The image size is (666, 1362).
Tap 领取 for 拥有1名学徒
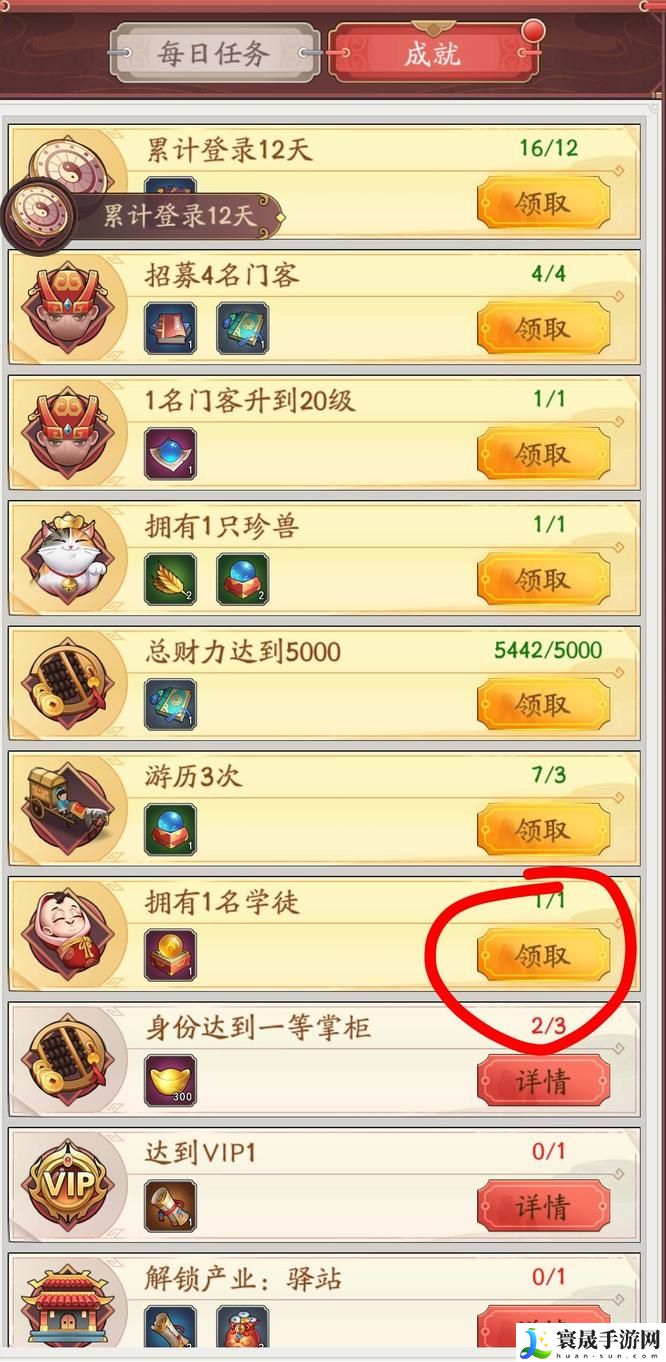coord(543,956)
